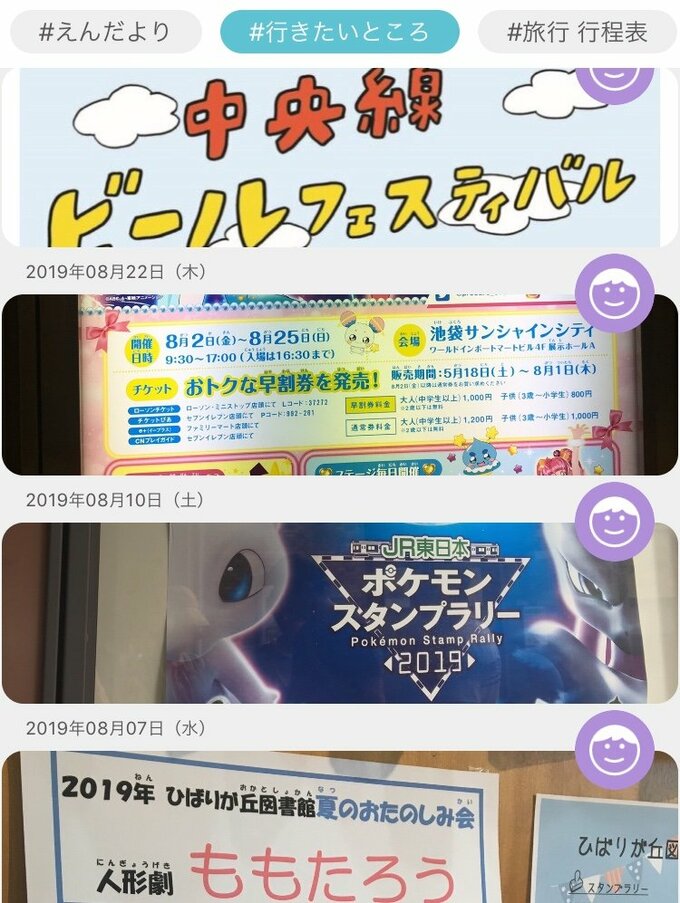Tap the face avatar on the 2019年08月07日 post
Screen dimensions: 680x903
[614, 749]
